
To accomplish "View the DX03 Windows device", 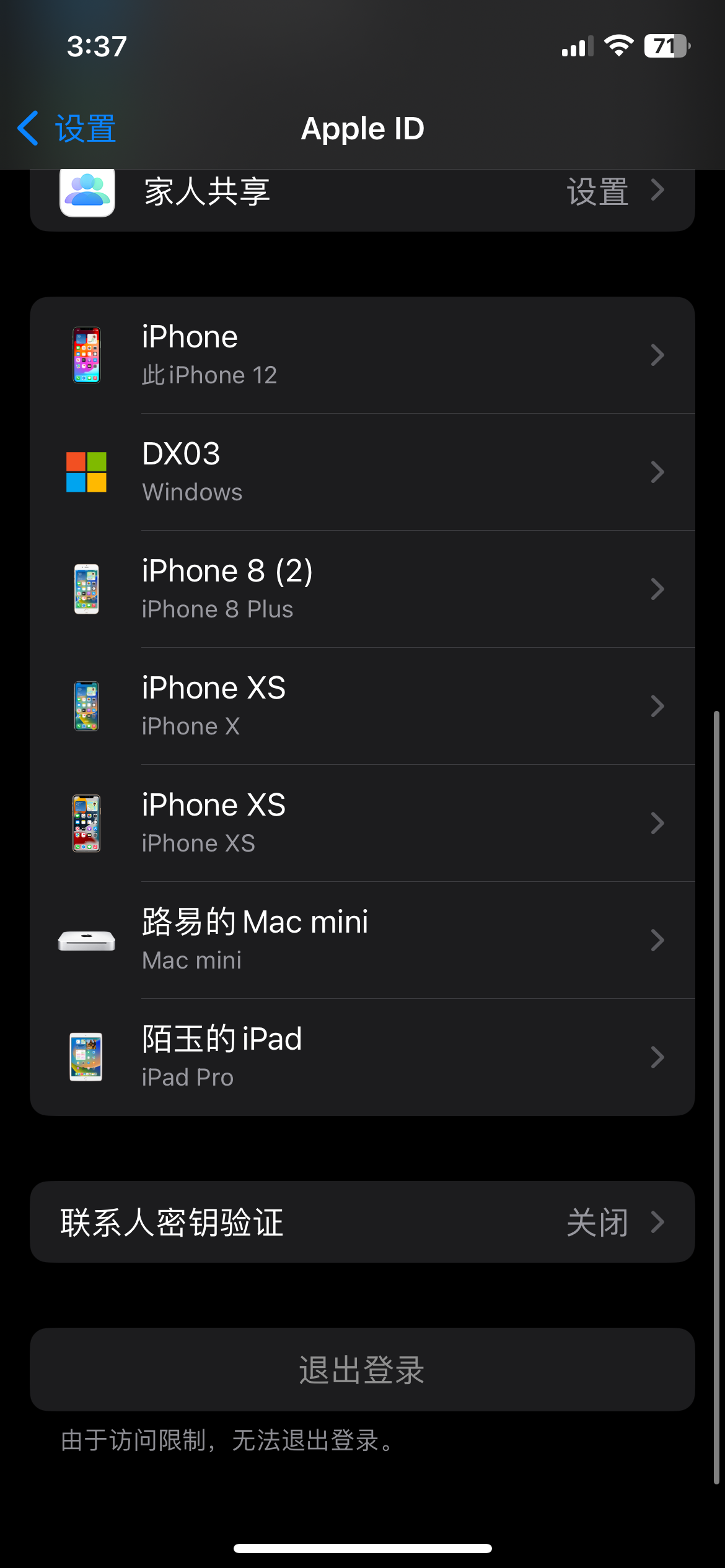I will pos(362,472).
